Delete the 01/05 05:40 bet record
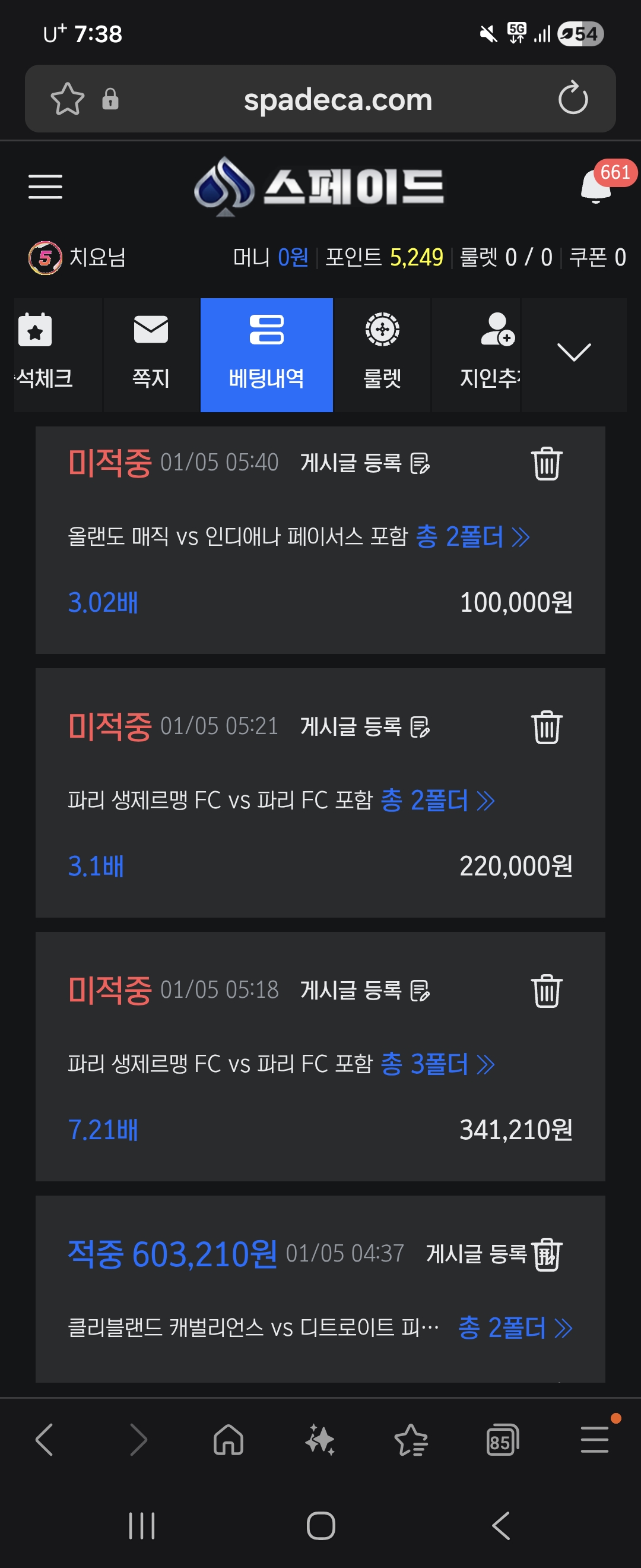The width and height of the screenshot is (641, 1568). tap(546, 464)
